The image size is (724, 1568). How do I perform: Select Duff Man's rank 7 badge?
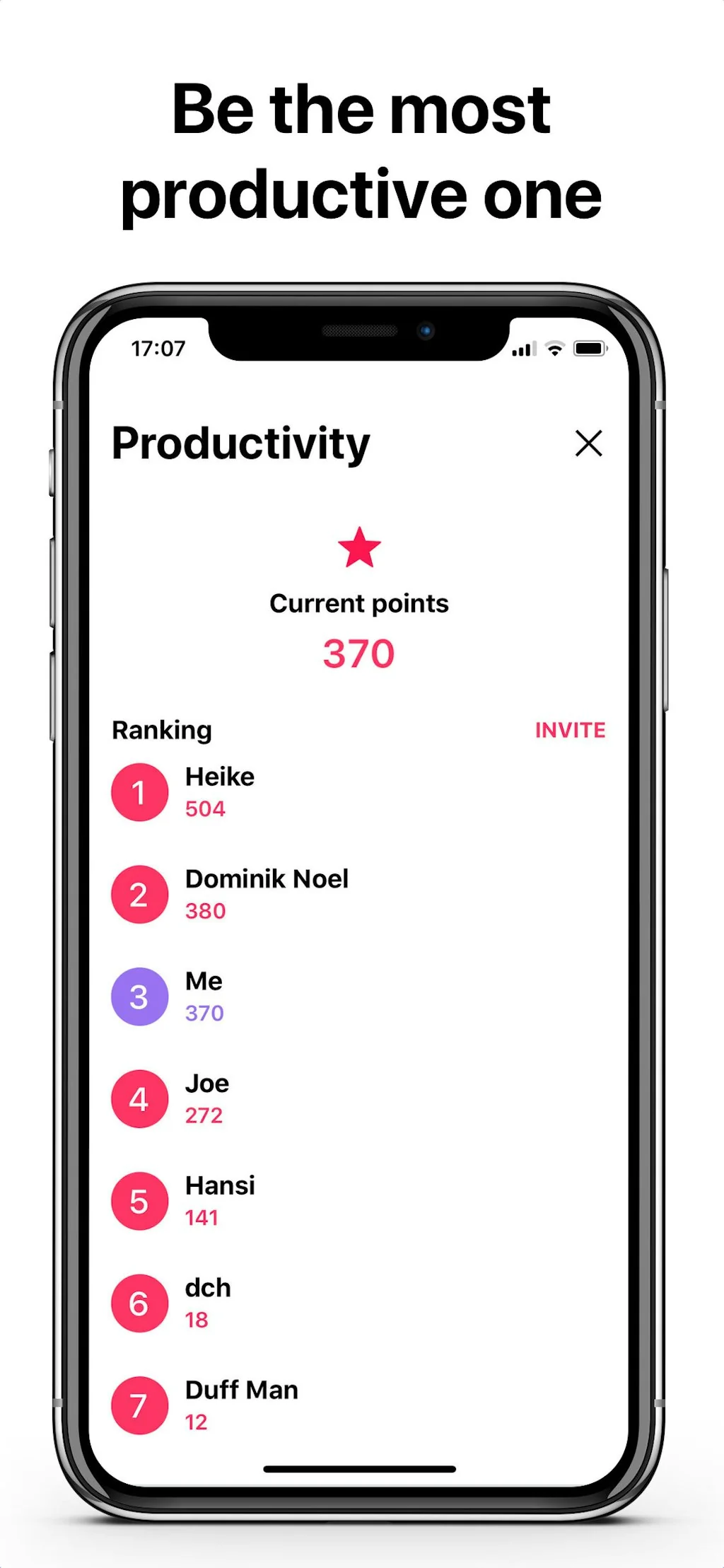(139, 1405)
